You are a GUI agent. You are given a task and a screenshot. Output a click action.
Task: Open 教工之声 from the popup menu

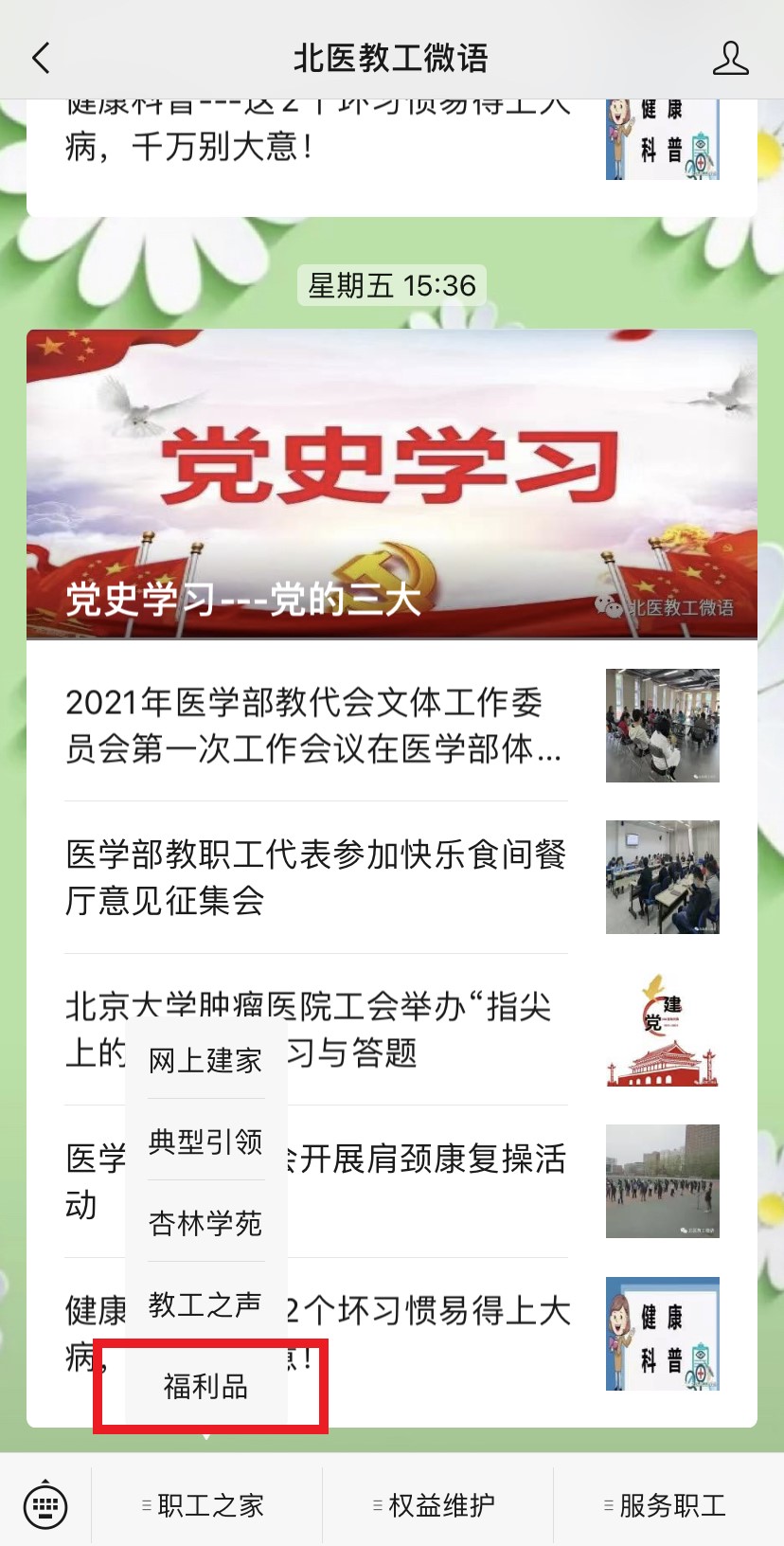(x=205, y=1305)
